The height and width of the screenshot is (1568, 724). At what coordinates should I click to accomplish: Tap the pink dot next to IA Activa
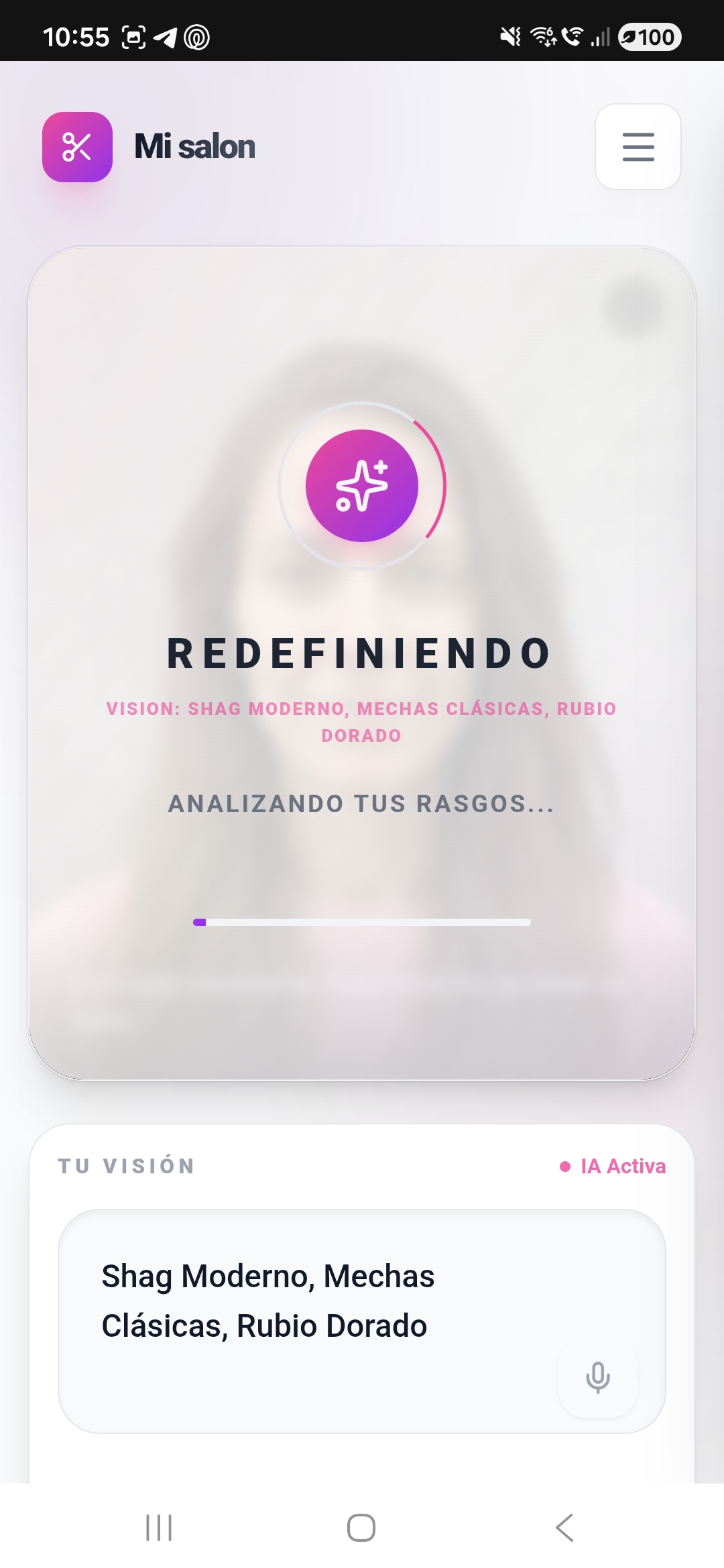pyautogui.click(x=566, y=1165)
